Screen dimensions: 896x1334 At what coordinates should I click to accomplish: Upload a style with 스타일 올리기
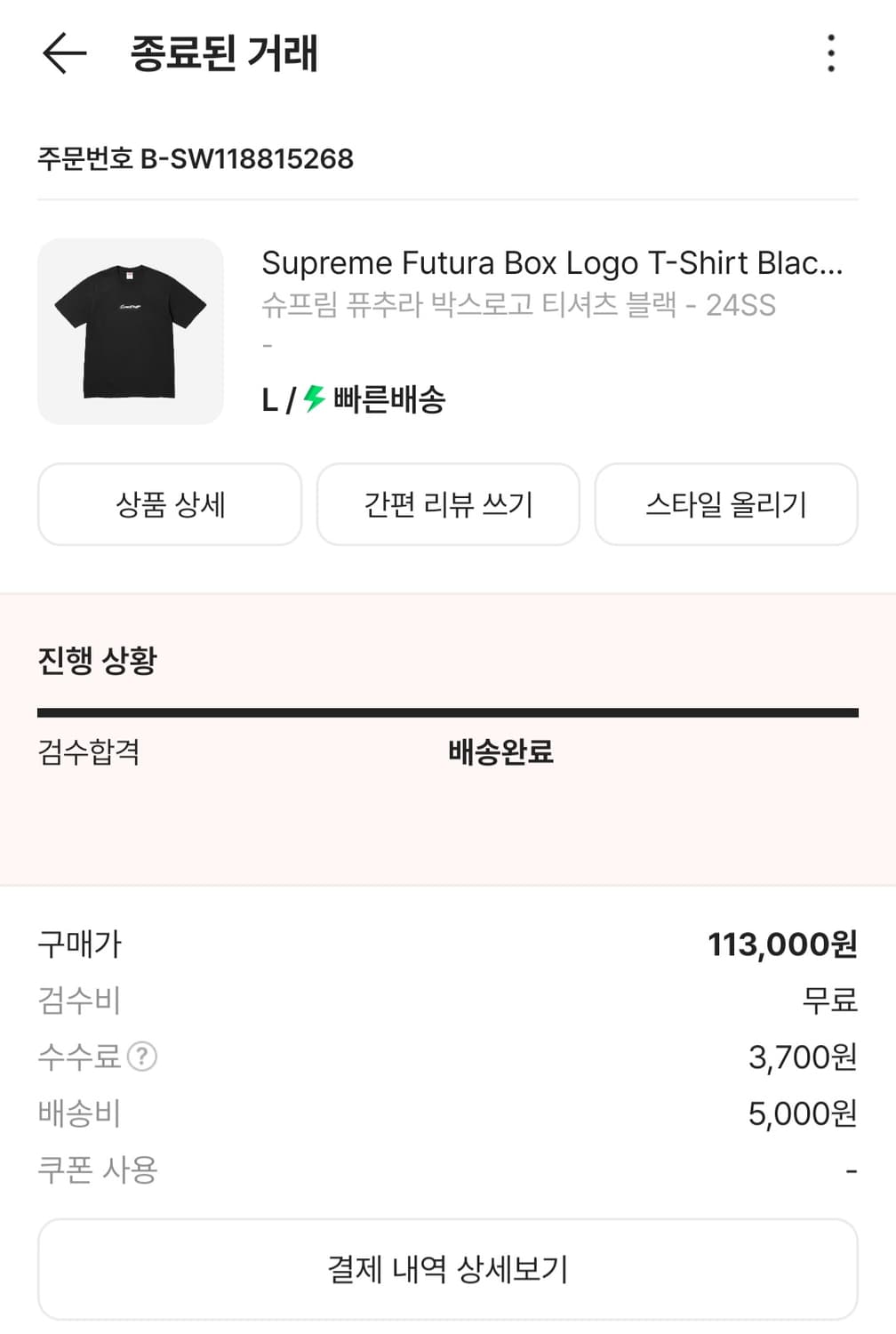point(726,504)
